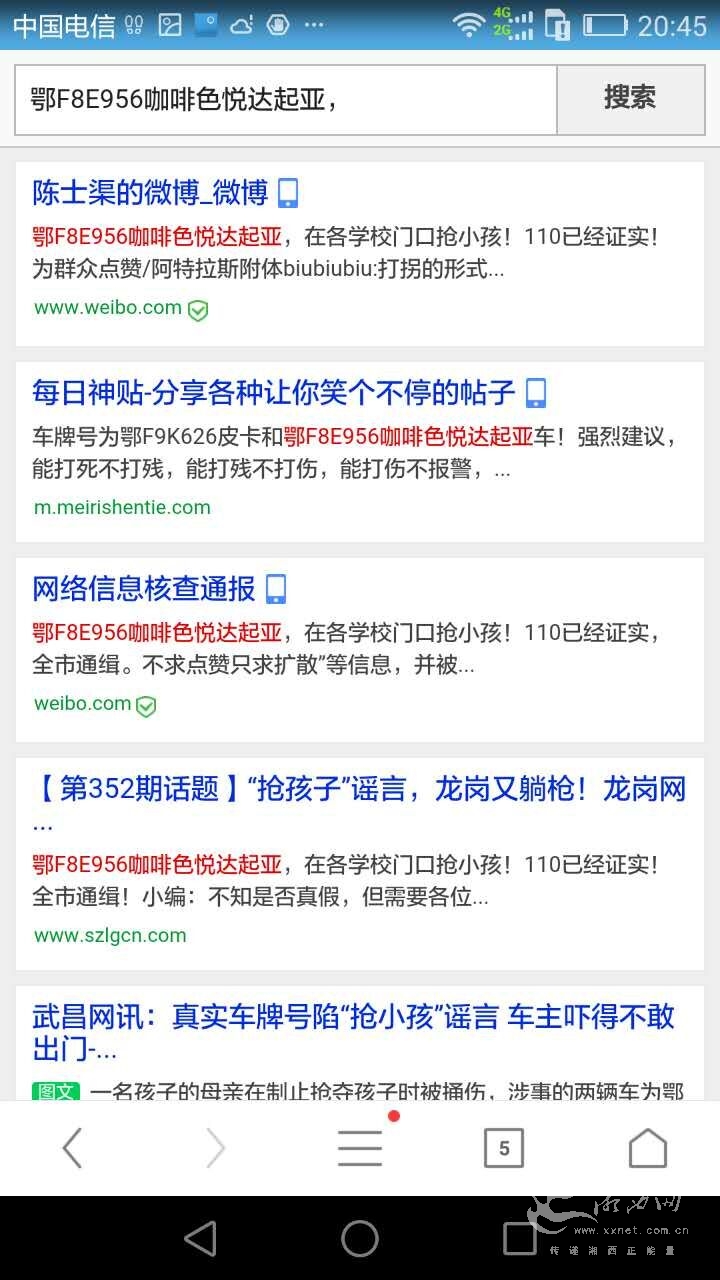Show the 5 open browser tabs
720x1280 pixels.
(504, 1148)
